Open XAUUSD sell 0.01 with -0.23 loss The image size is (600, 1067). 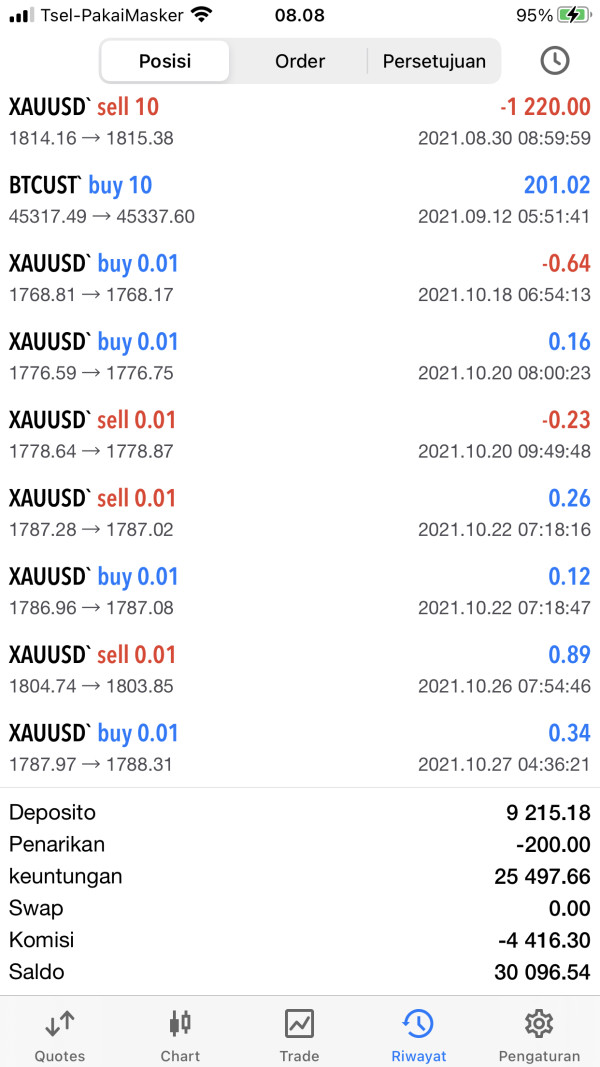(x=300, y=435)
